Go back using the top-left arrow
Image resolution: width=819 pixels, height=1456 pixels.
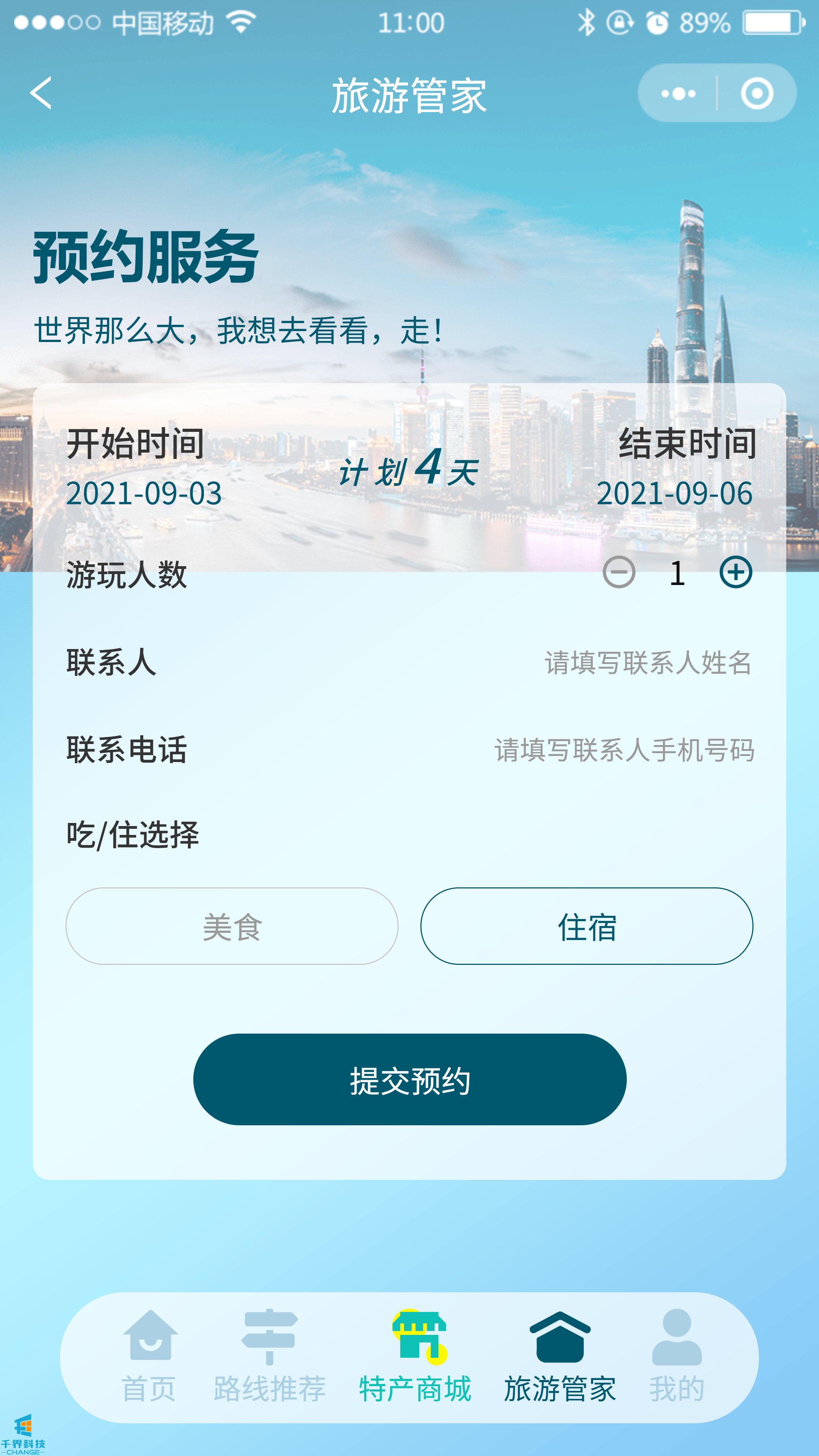pos(41,93)
